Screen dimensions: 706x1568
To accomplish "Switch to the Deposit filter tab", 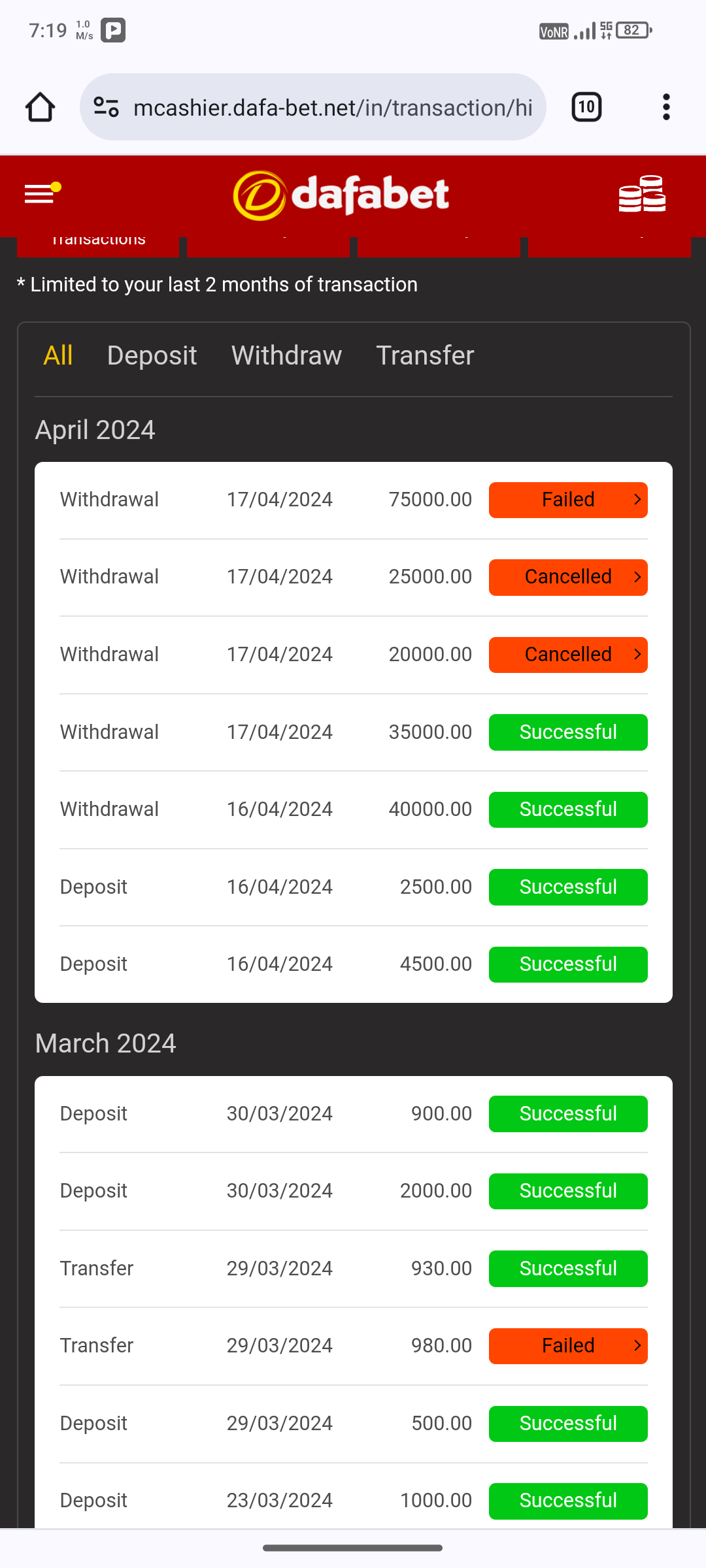I will coord(152,355).
